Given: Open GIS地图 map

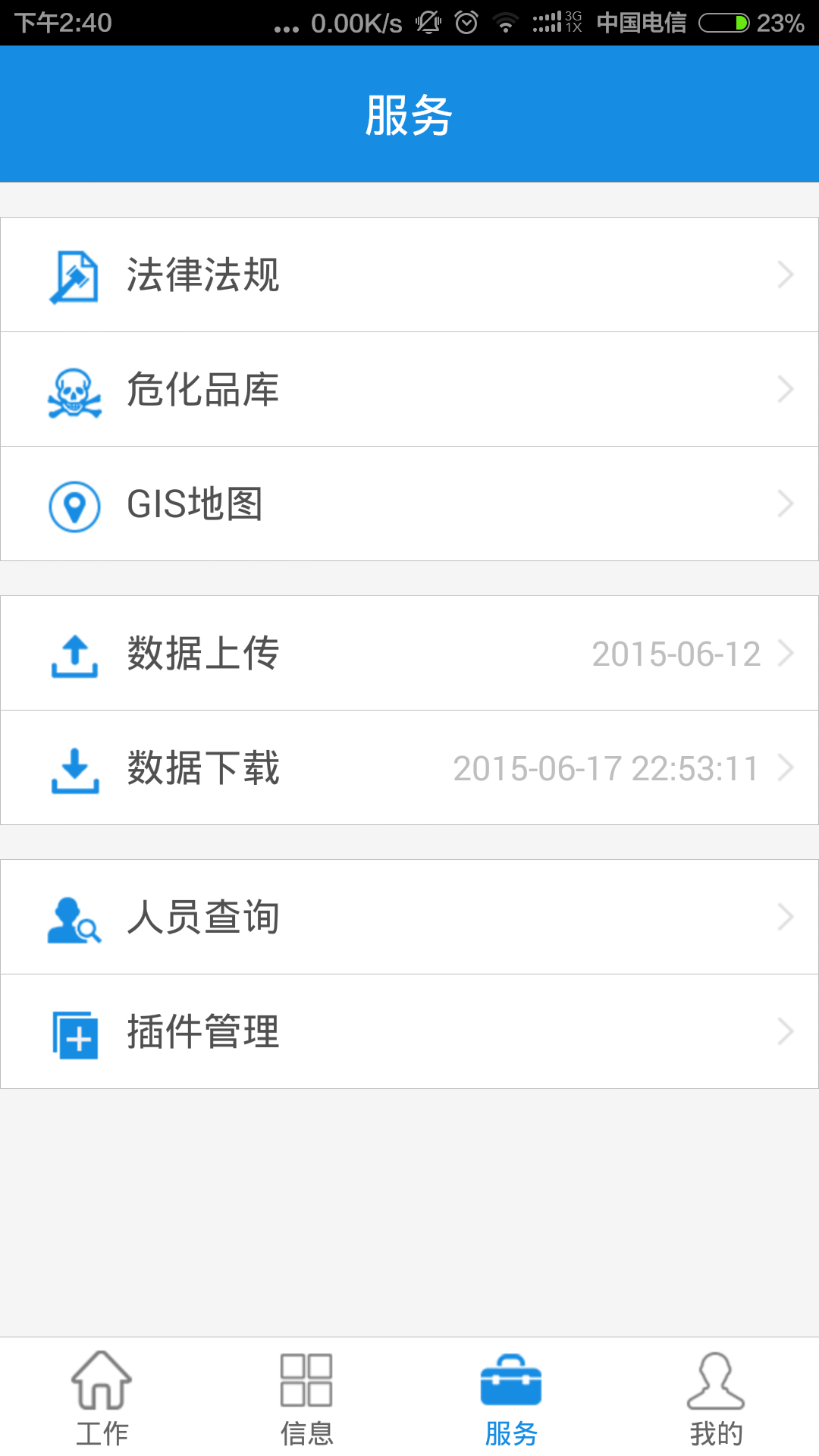Looking at the screenshot, I should pos(409,504).
